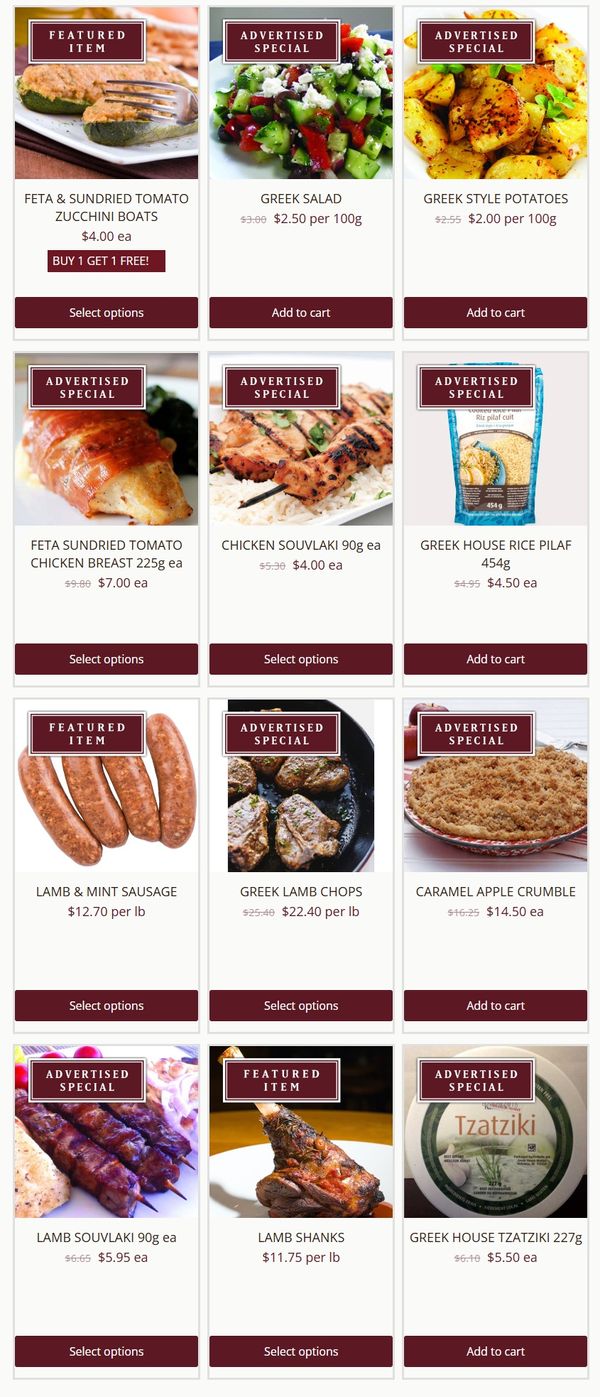
Task: Select options for Chicken Souvlaki 90g
Action: point(301,659)
